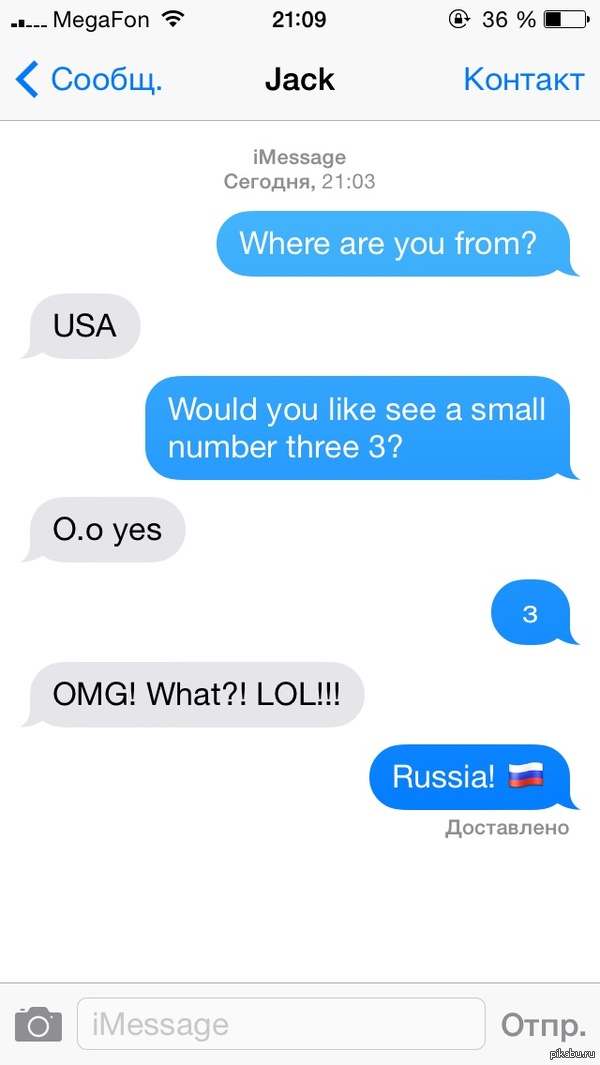Screen dimensions: 600x1065
Task: Tap the Отпр. send button
Action: 542,1024
